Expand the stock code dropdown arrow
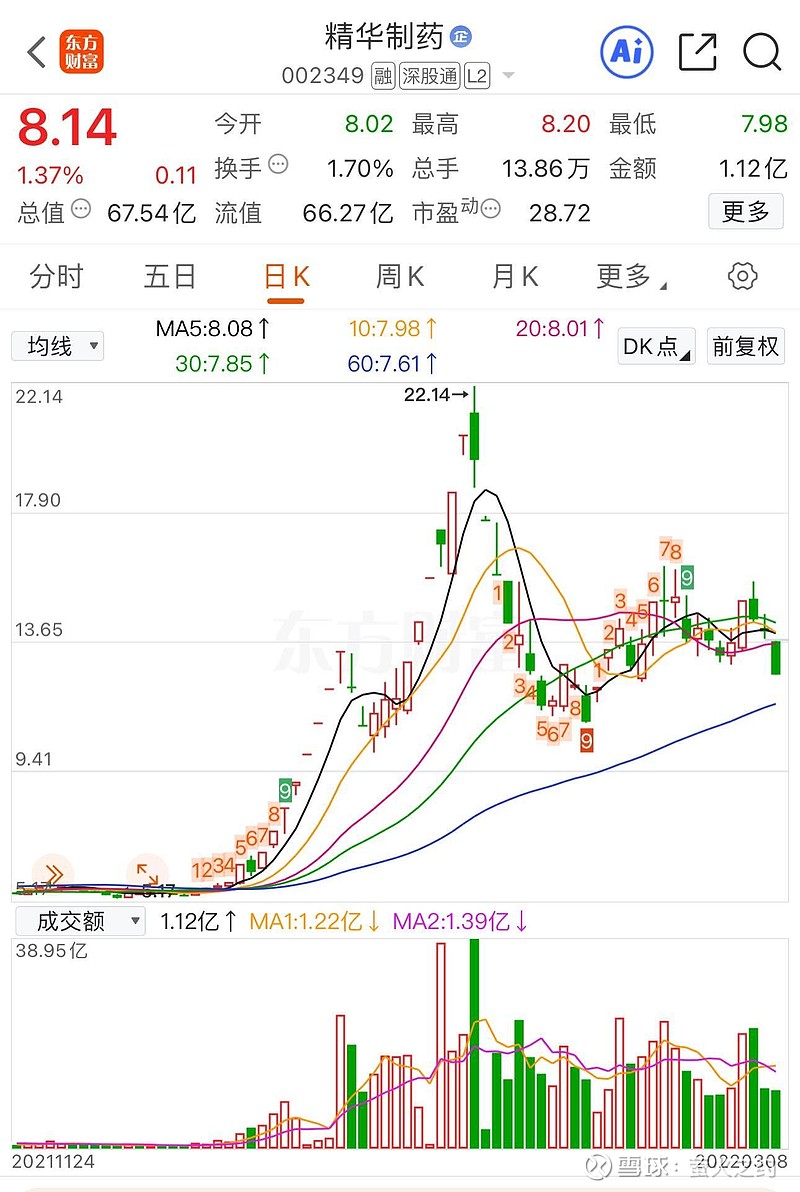The height and width of the screenshot is (1192, 800). [508, 76]
